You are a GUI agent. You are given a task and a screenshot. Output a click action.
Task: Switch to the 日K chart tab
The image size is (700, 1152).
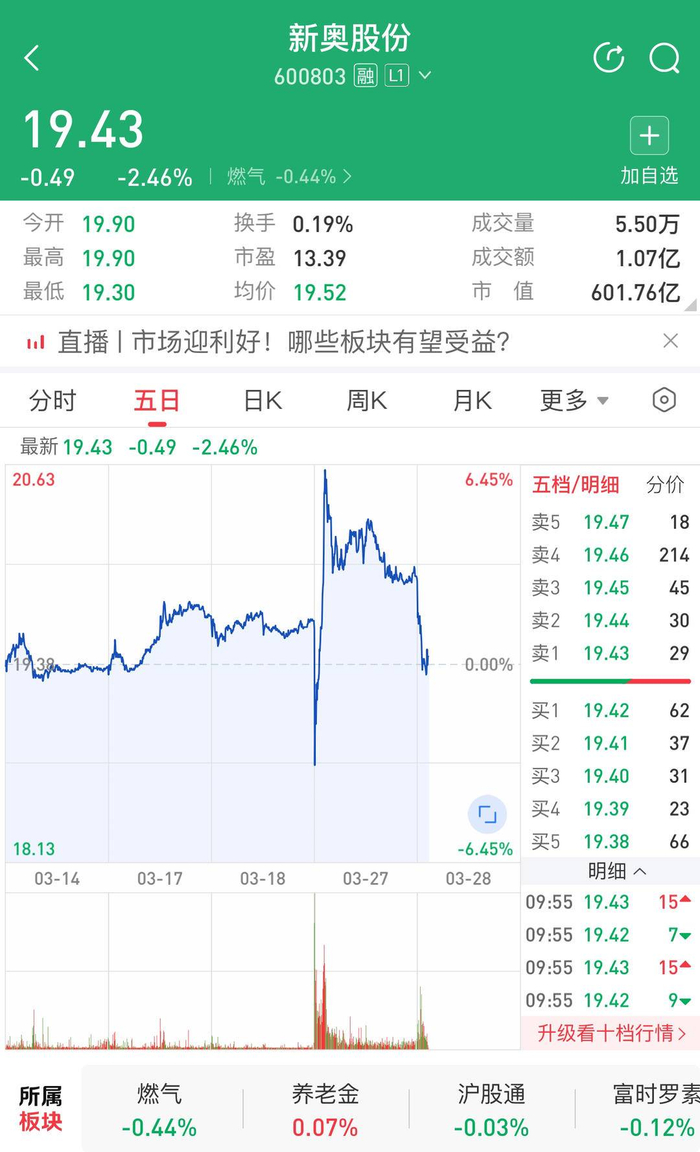[262, 401]
